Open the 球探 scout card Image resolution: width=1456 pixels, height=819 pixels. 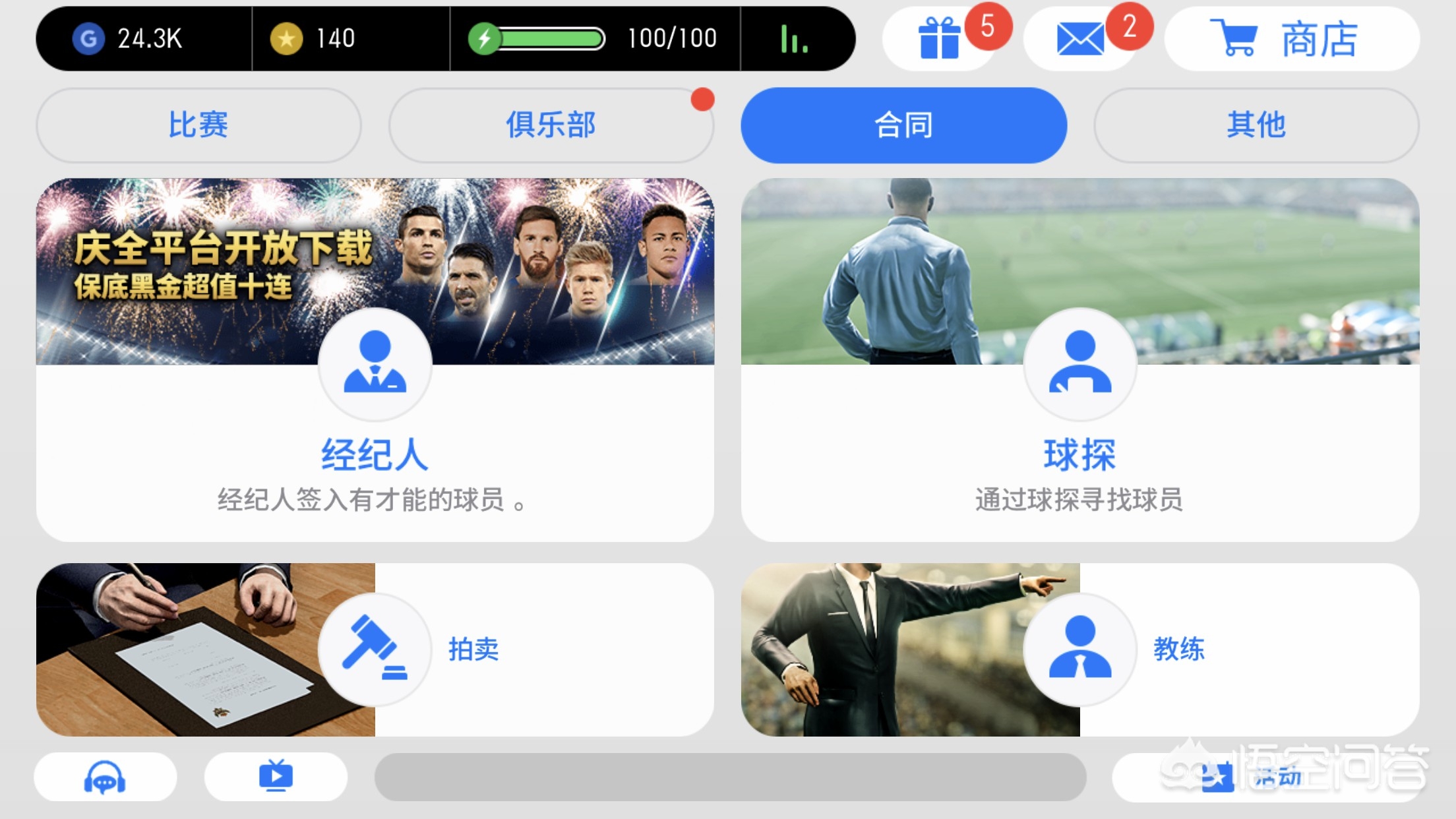pyautogui.click(x=1080, y=360)
